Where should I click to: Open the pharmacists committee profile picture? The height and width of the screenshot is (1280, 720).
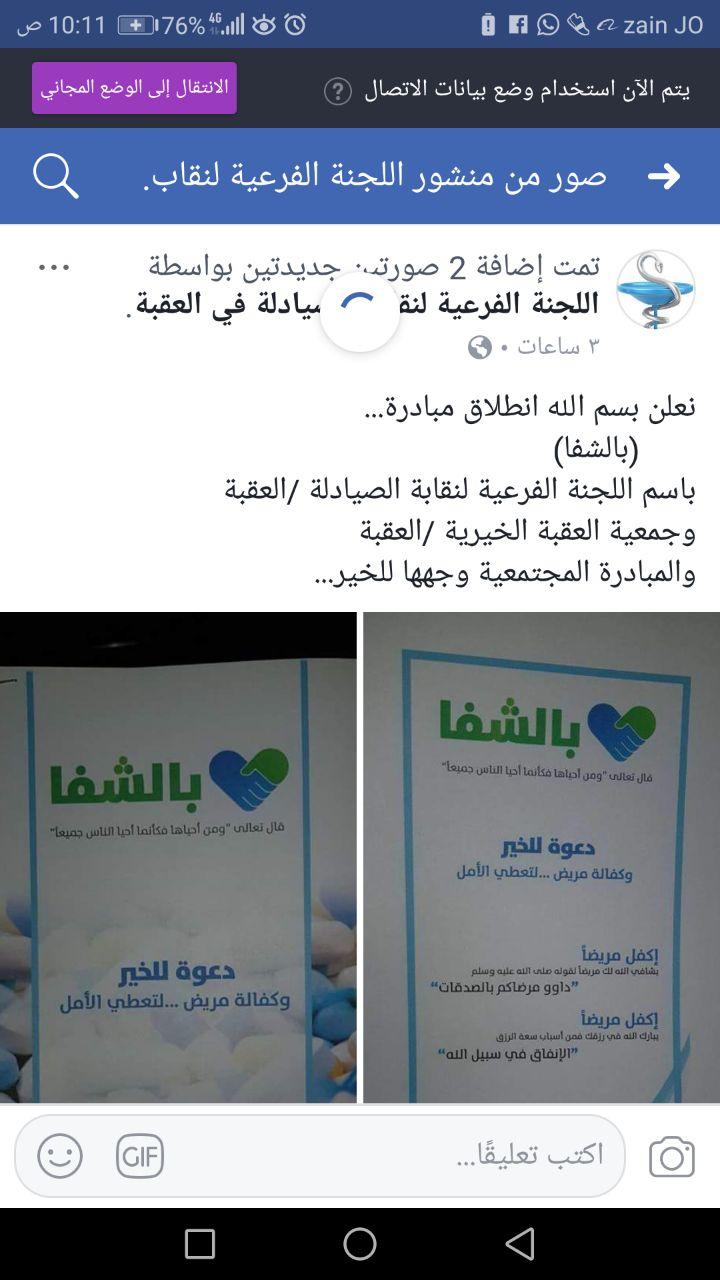(x=655, y=290)
